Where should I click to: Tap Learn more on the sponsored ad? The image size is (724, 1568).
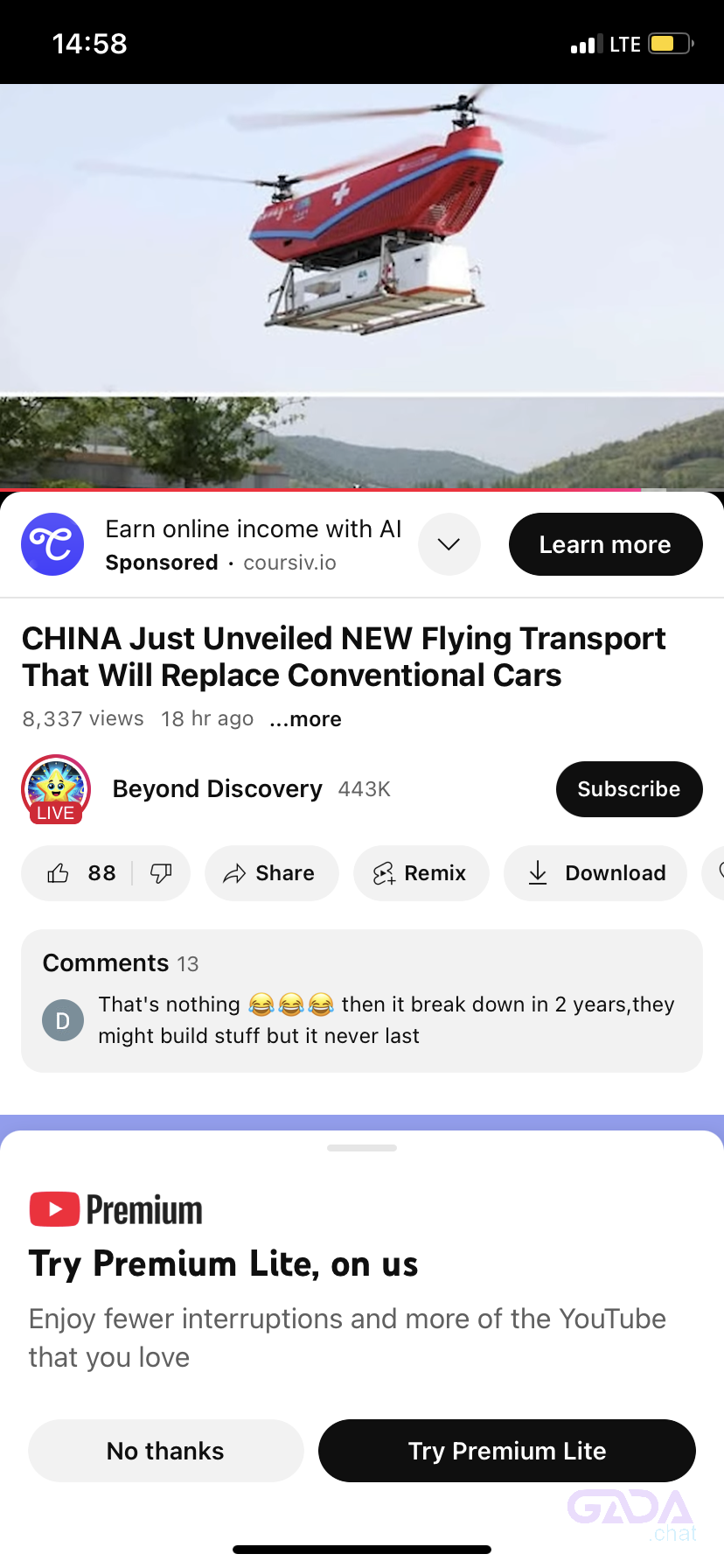point(605,544)
